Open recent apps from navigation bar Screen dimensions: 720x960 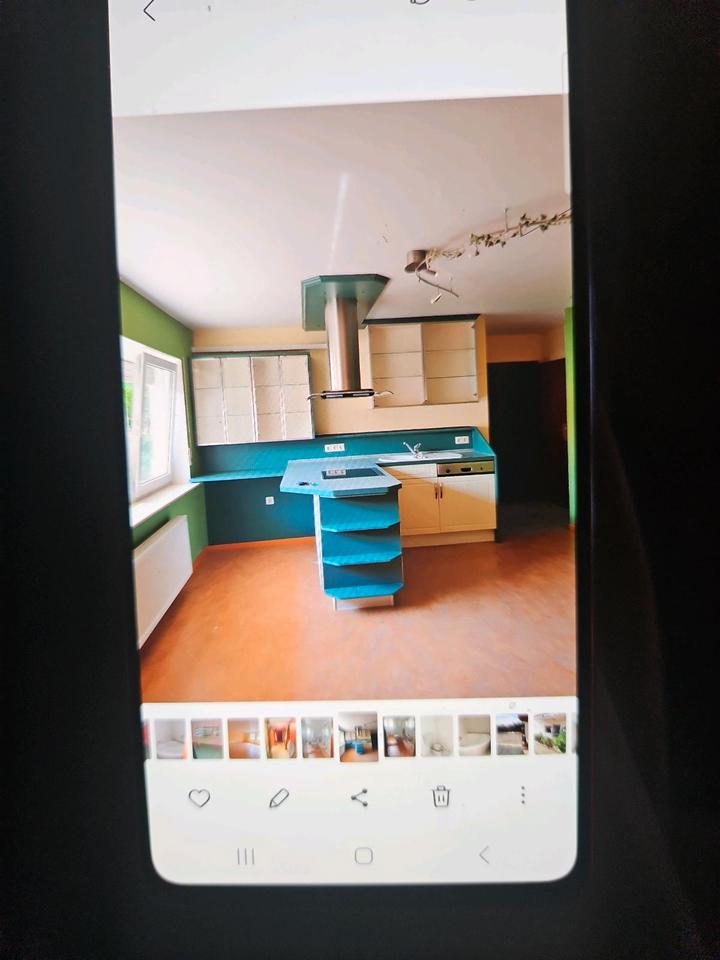point(245,856)
